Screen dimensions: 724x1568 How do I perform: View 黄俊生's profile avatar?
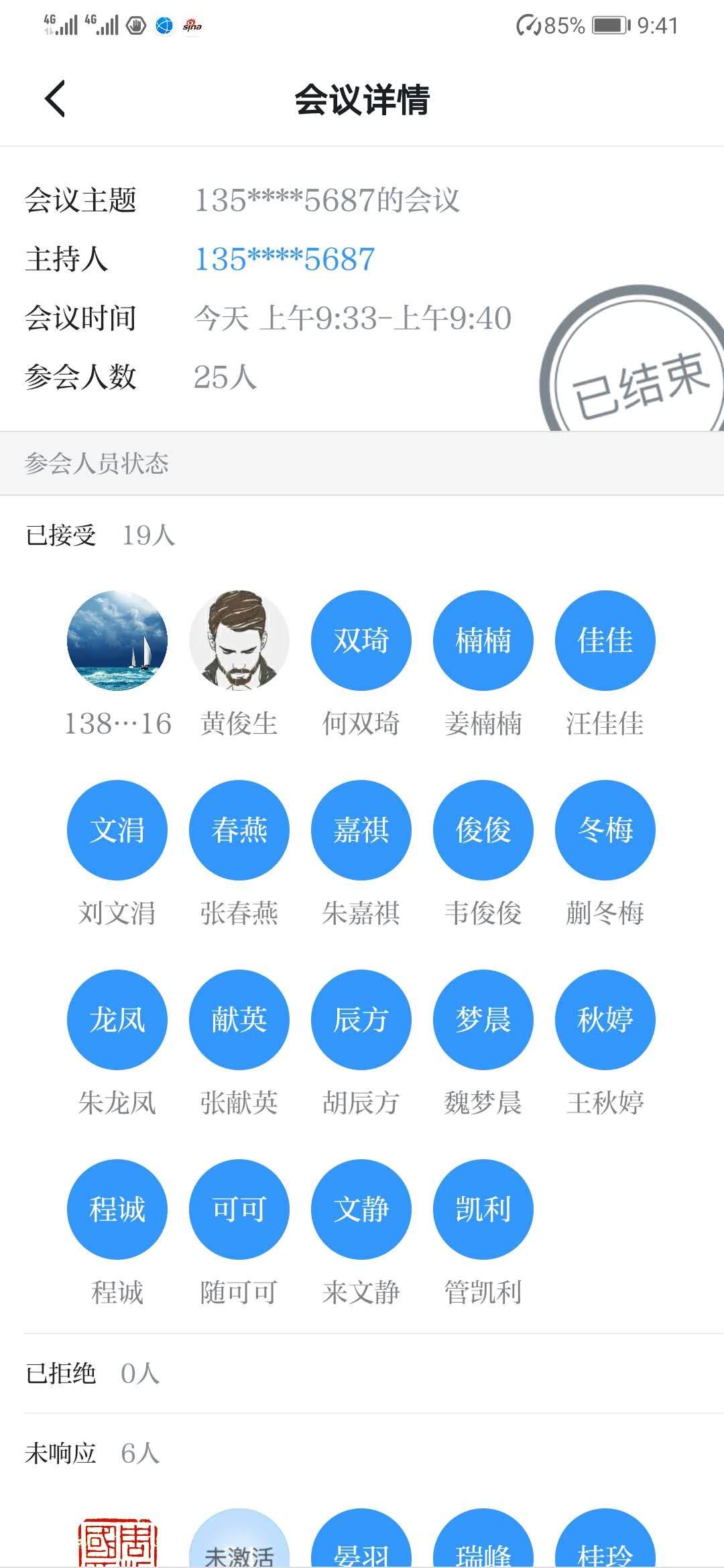[239, 641]
